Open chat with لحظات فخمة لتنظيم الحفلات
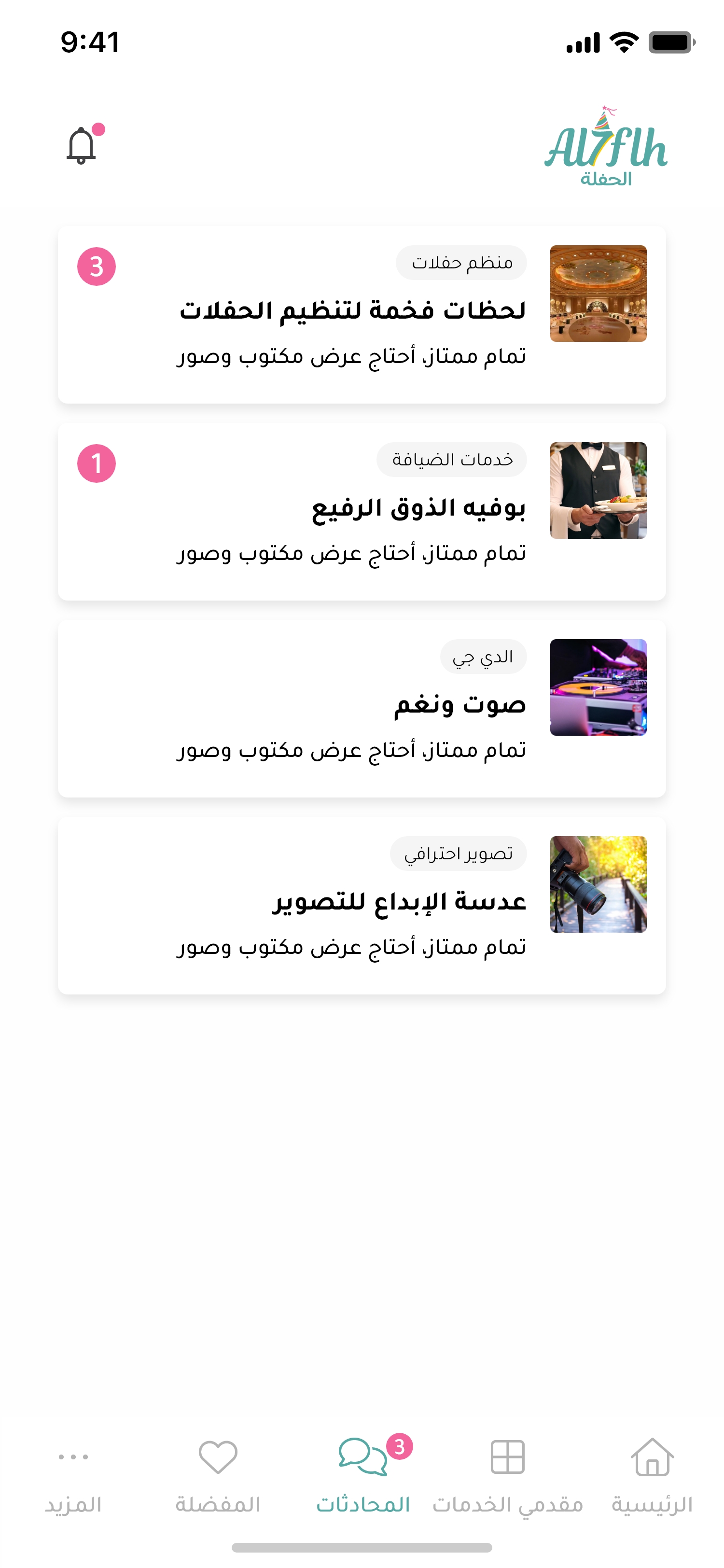The height and width of the screenshot is (1568, 724). [362, 314]
